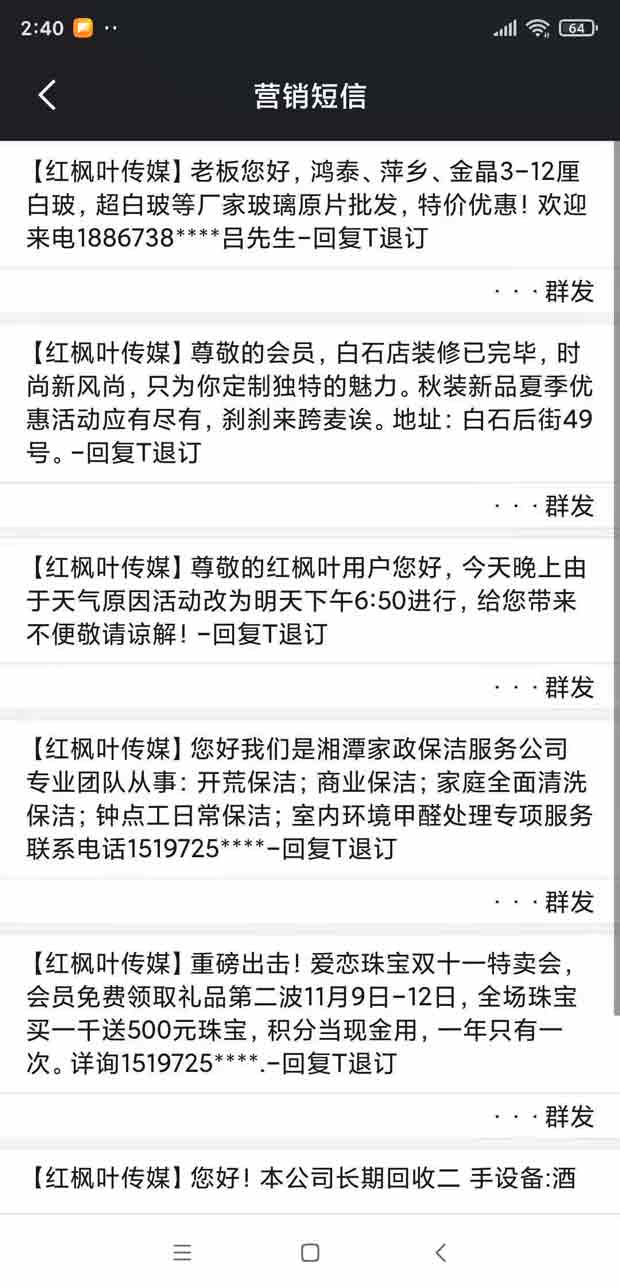Tap the system home button
620x1288 pixels.
pyautogui.click(x=310, y=1252)
